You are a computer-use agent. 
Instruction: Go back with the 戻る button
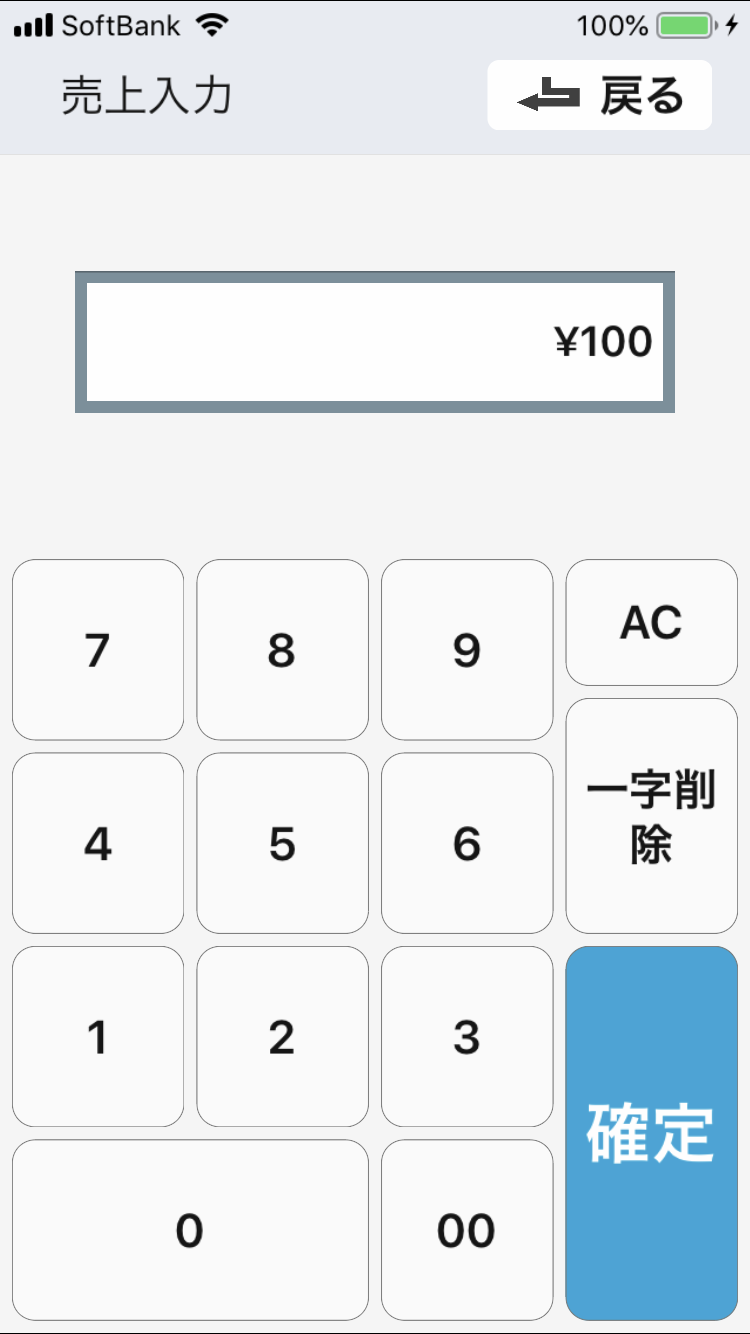pos(599,96)
